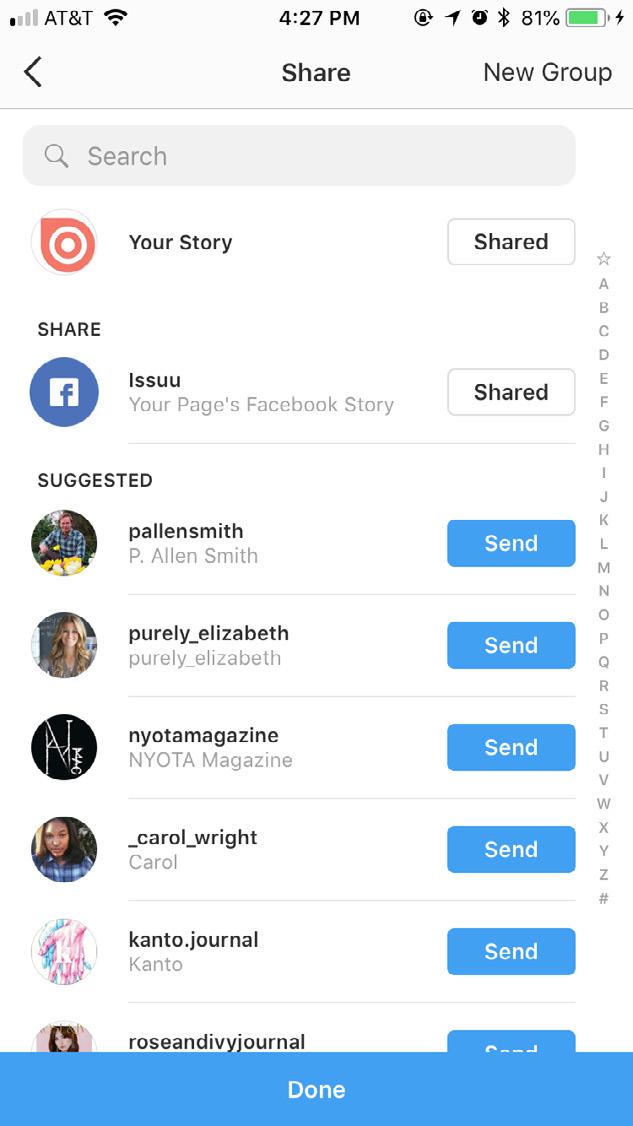
Task: Jump to letter M in the index
Action: [603, 567]
